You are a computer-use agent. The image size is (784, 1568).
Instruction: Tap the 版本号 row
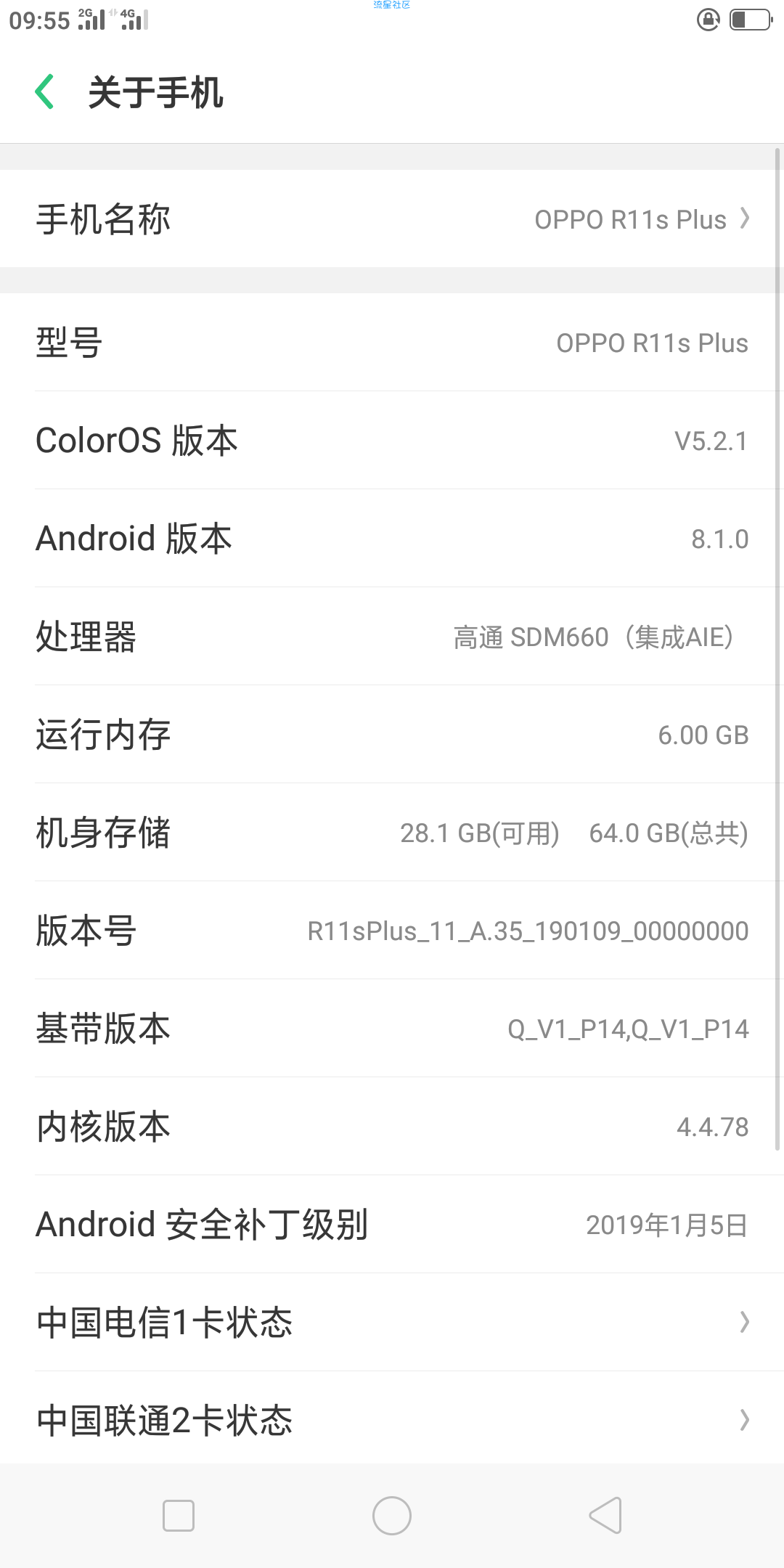(392, 930)
